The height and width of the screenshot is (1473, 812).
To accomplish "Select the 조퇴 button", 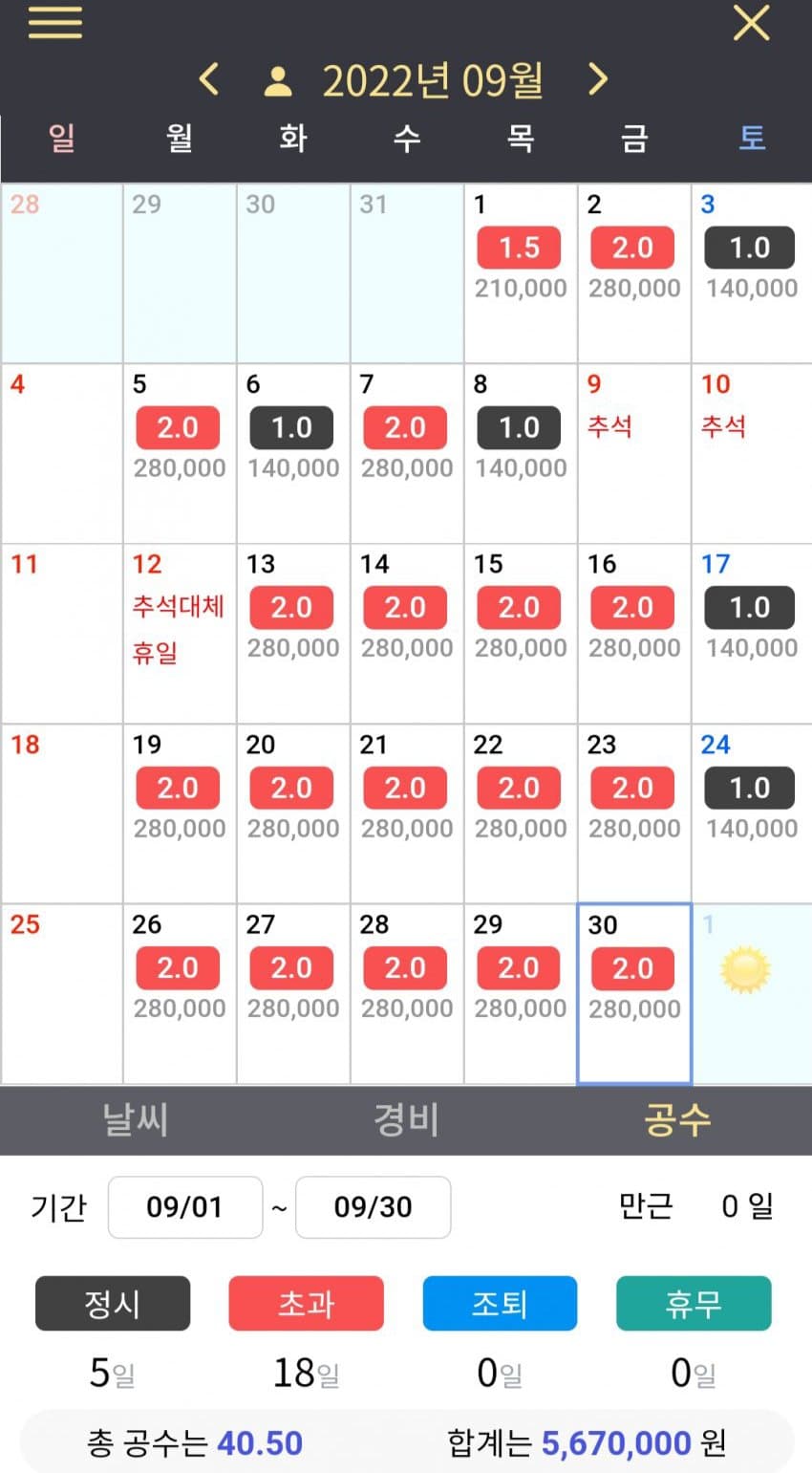I will tap(500, 1303).
